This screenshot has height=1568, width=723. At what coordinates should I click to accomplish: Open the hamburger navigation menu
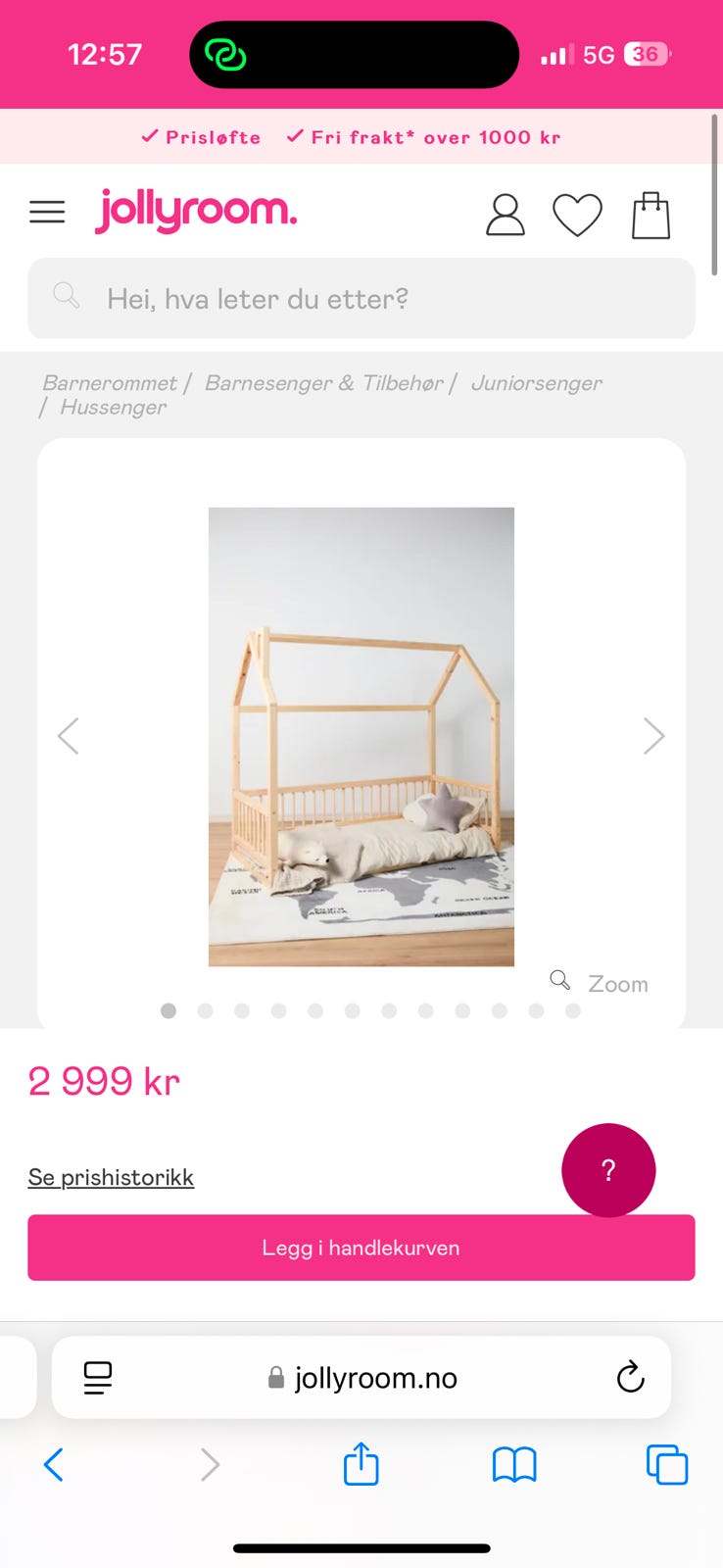pos(47,212)
